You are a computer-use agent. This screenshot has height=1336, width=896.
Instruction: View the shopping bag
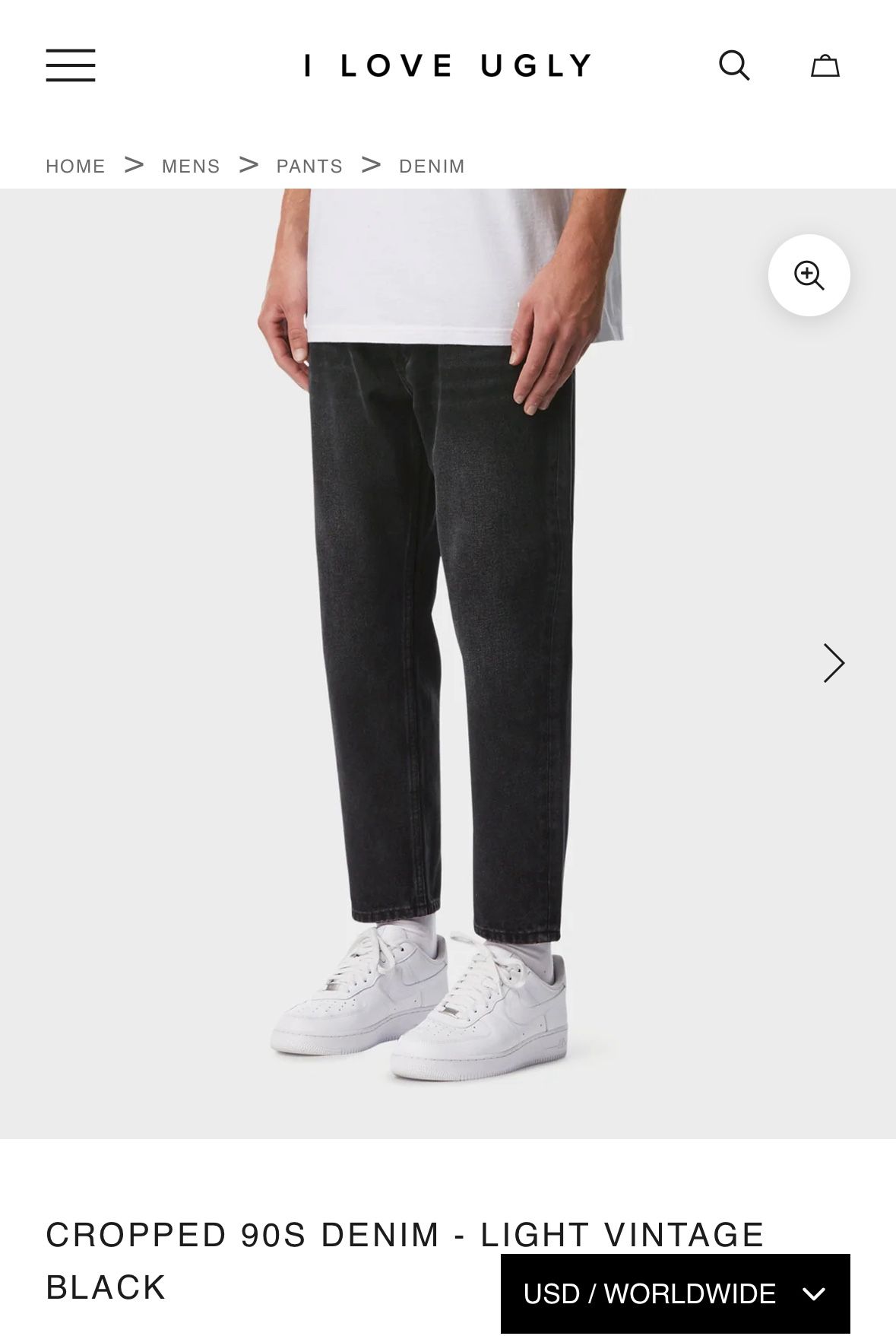(x=825, y=66)
